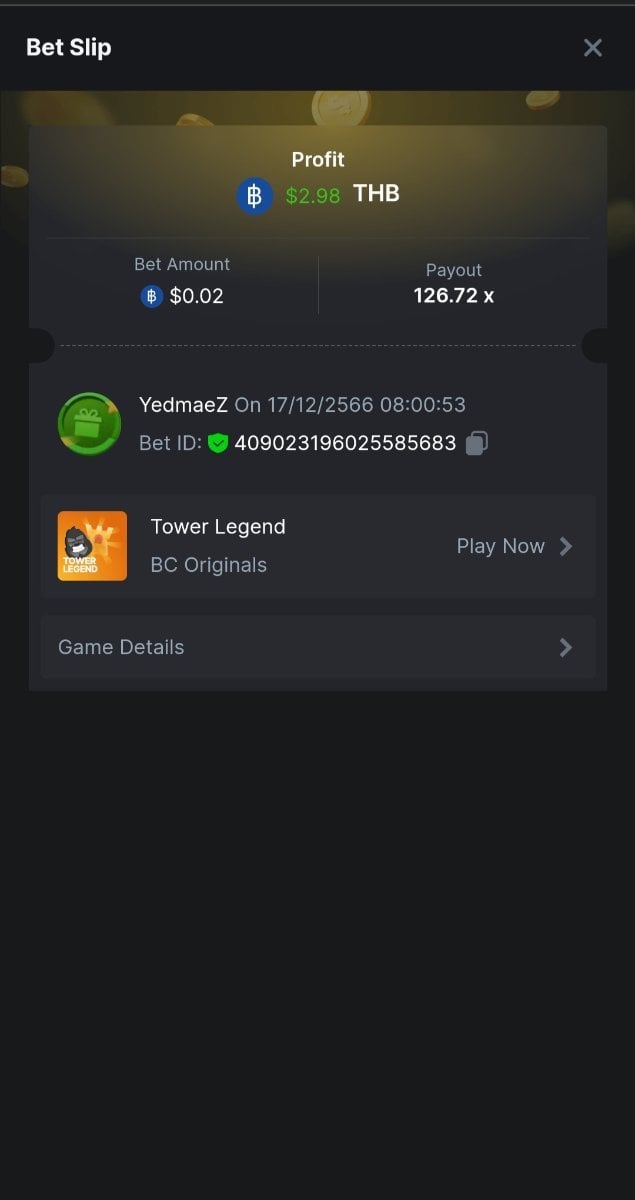
Task: Expand the Game Details row
Action: point(318,647)
